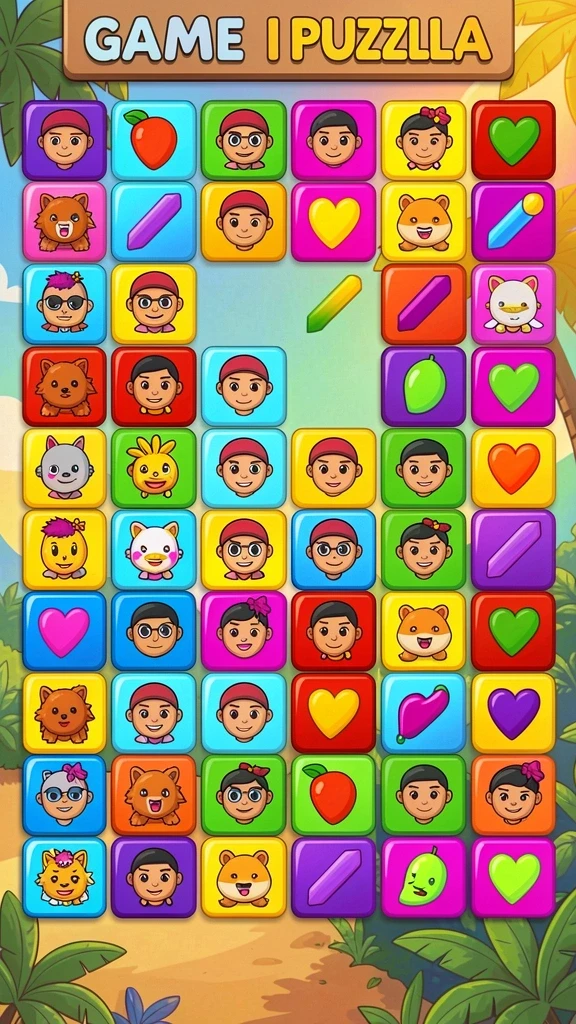Tap the brown dog on the orange tile
Screen dimensions: 576x1024
click(153, 795)
